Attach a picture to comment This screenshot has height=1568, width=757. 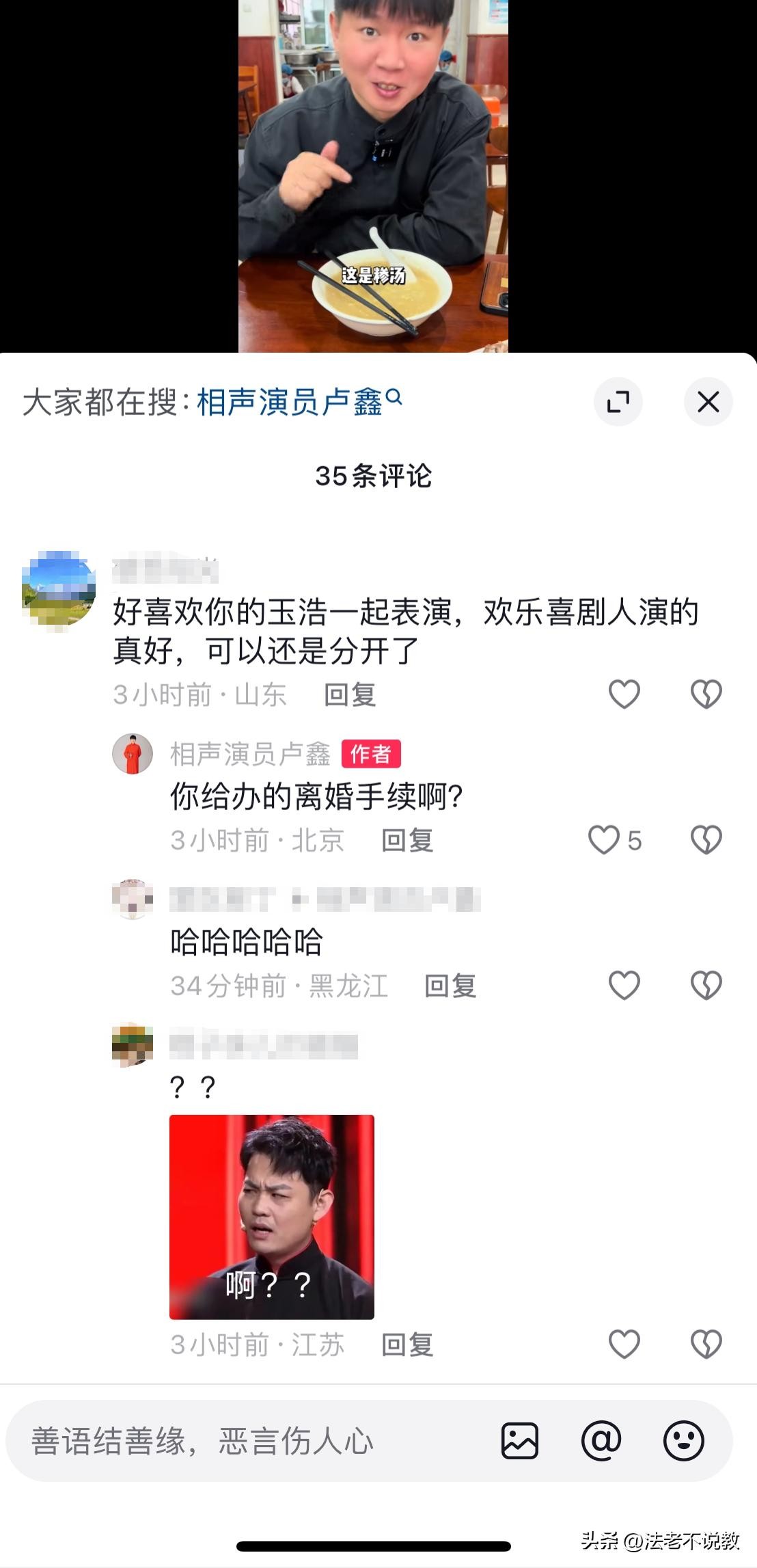(520, 1442)
